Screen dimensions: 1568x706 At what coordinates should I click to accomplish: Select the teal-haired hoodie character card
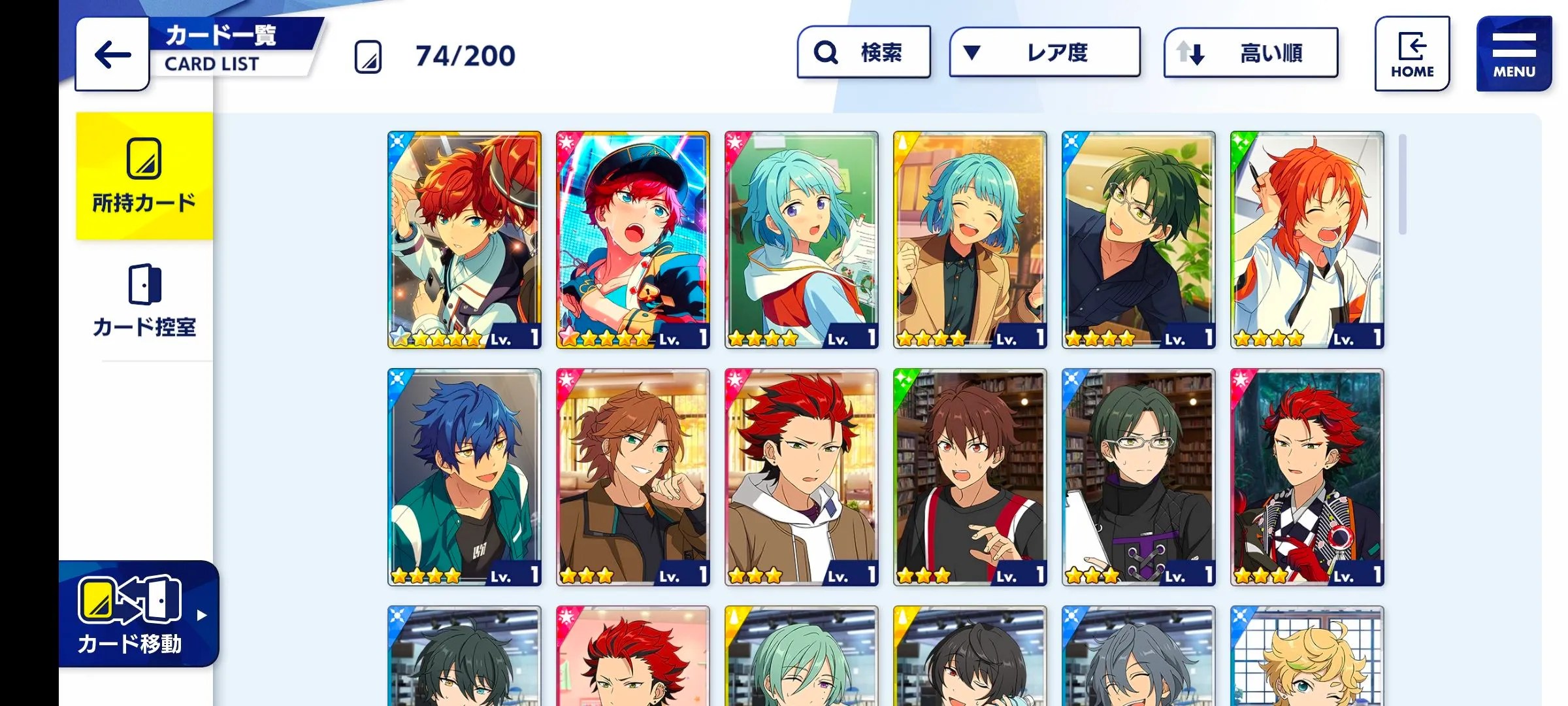(x=801, y=239)
